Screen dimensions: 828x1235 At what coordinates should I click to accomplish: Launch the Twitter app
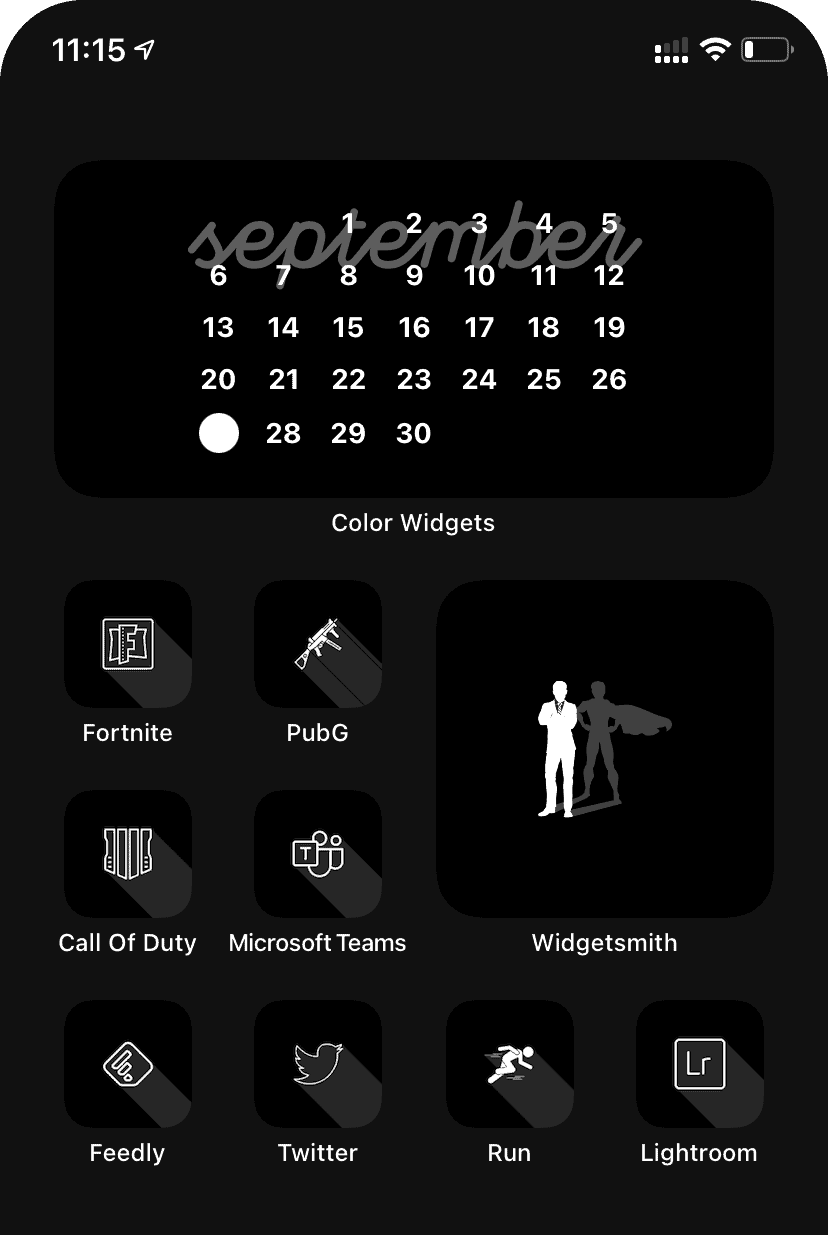coord(318,1064)
